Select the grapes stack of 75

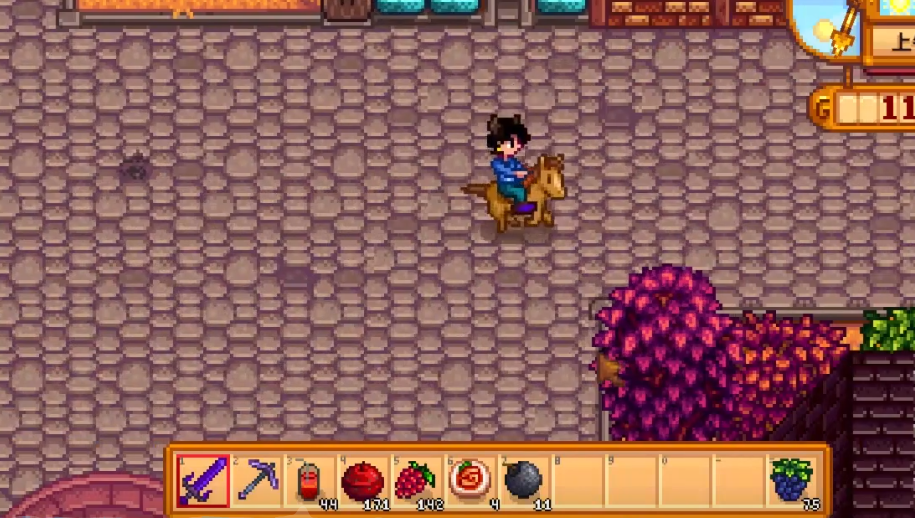pos(791,480)
